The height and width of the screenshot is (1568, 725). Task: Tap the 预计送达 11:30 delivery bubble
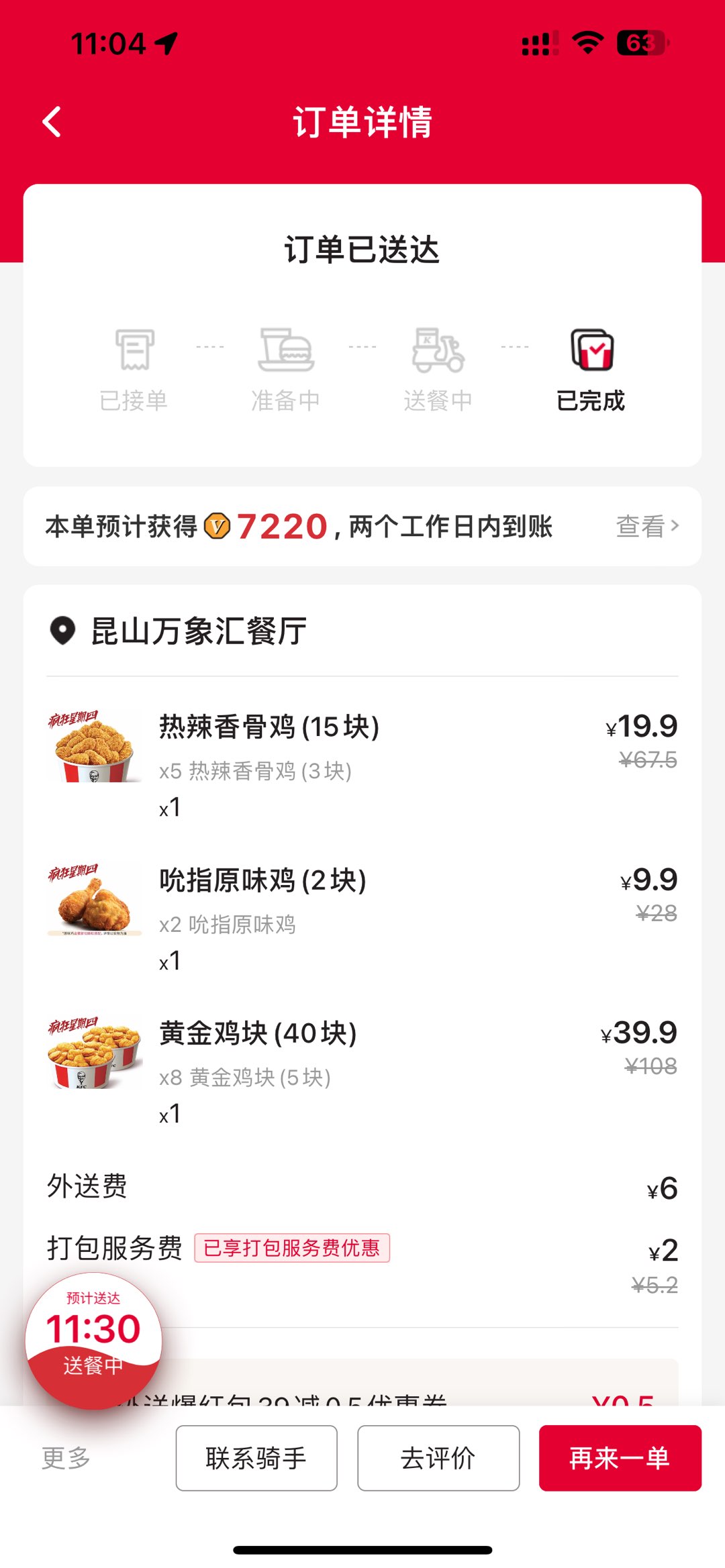(x=93, y=1339)
